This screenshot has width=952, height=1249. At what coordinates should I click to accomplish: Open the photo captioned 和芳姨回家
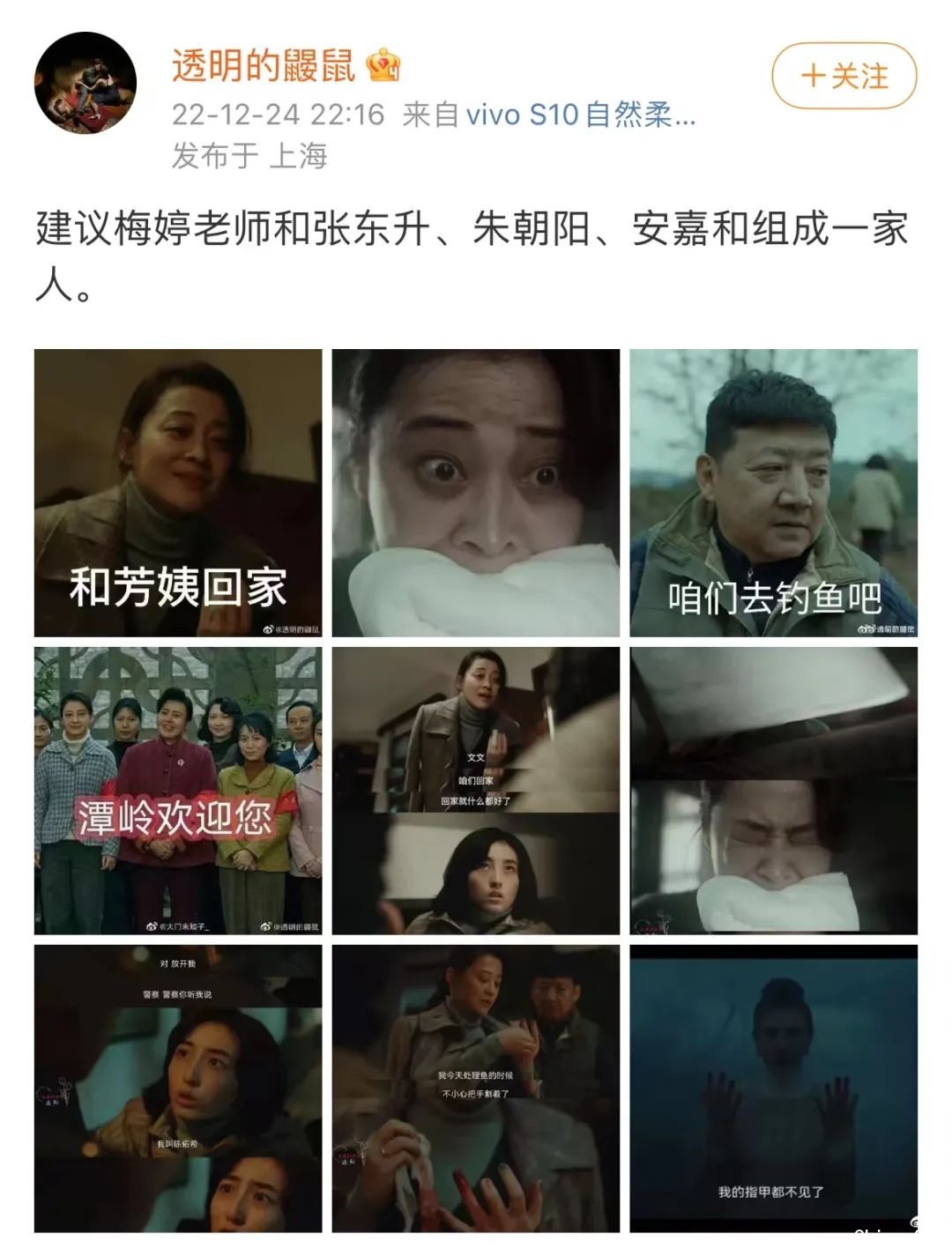178,493
